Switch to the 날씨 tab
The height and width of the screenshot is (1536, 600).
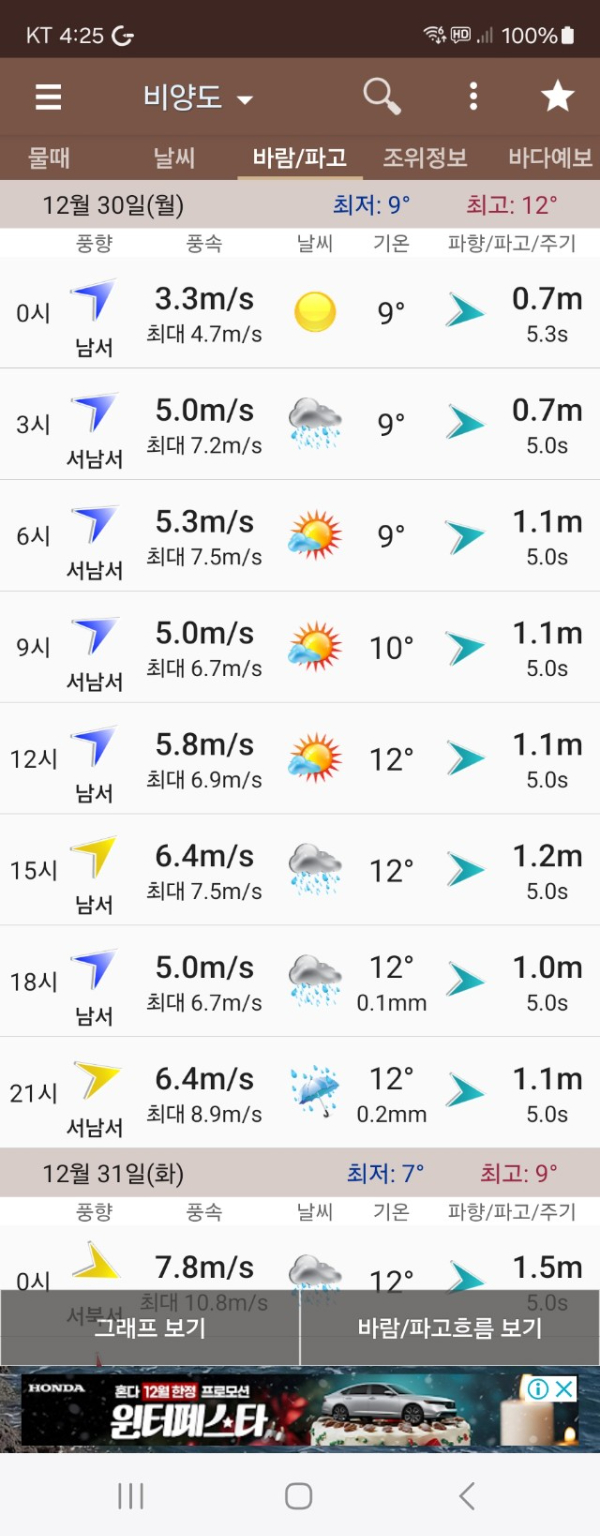point(174,158)
